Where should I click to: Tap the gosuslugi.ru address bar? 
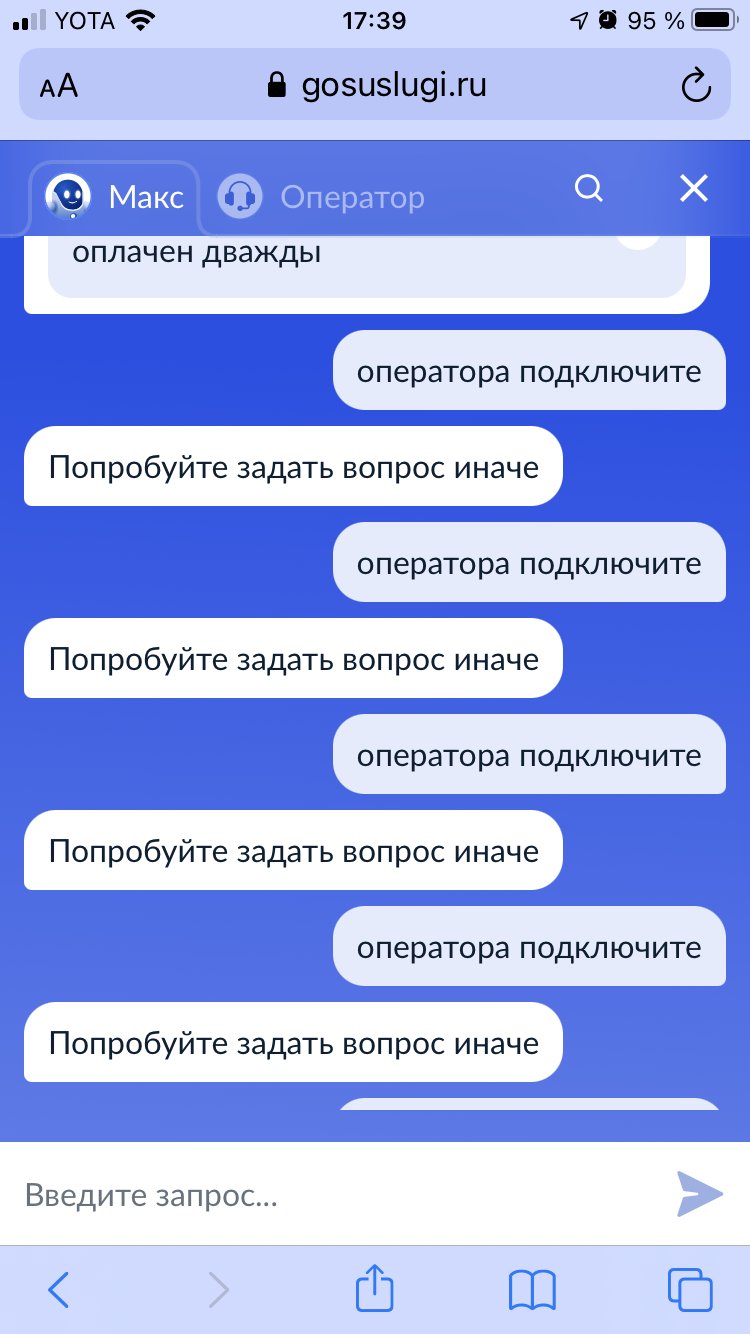(x=378, y=86)
